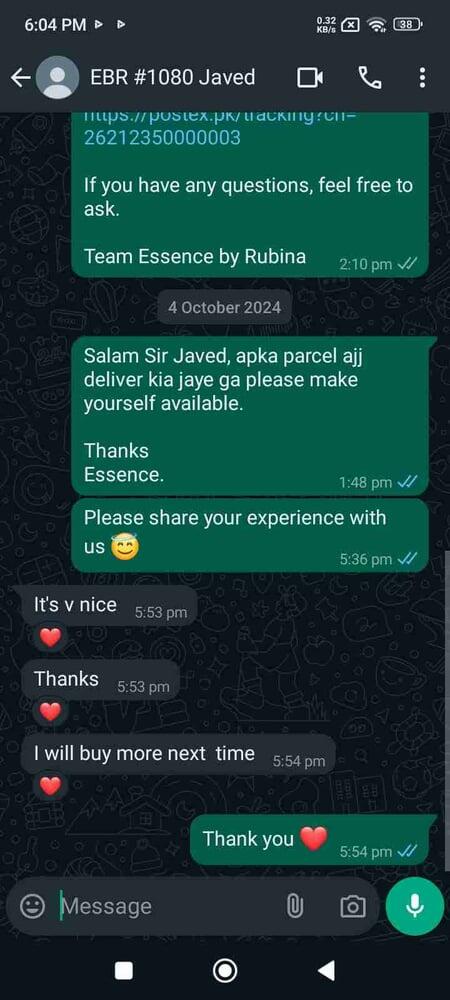The height and width of the screenshot is (1000, 450).
Task: Tap the microphone voice message button
Action: point(415,906)
